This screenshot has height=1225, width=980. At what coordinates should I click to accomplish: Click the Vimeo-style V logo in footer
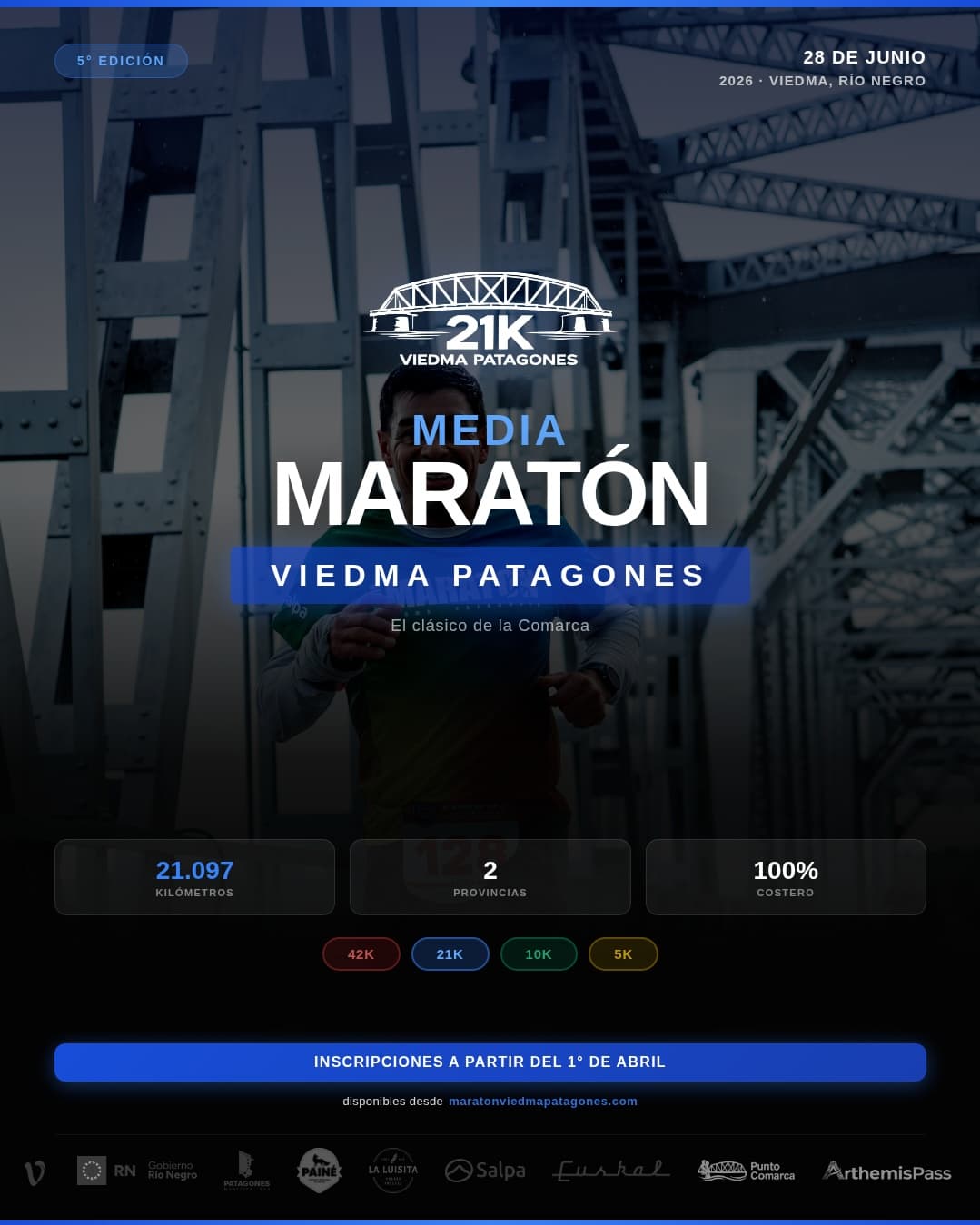34,1172
